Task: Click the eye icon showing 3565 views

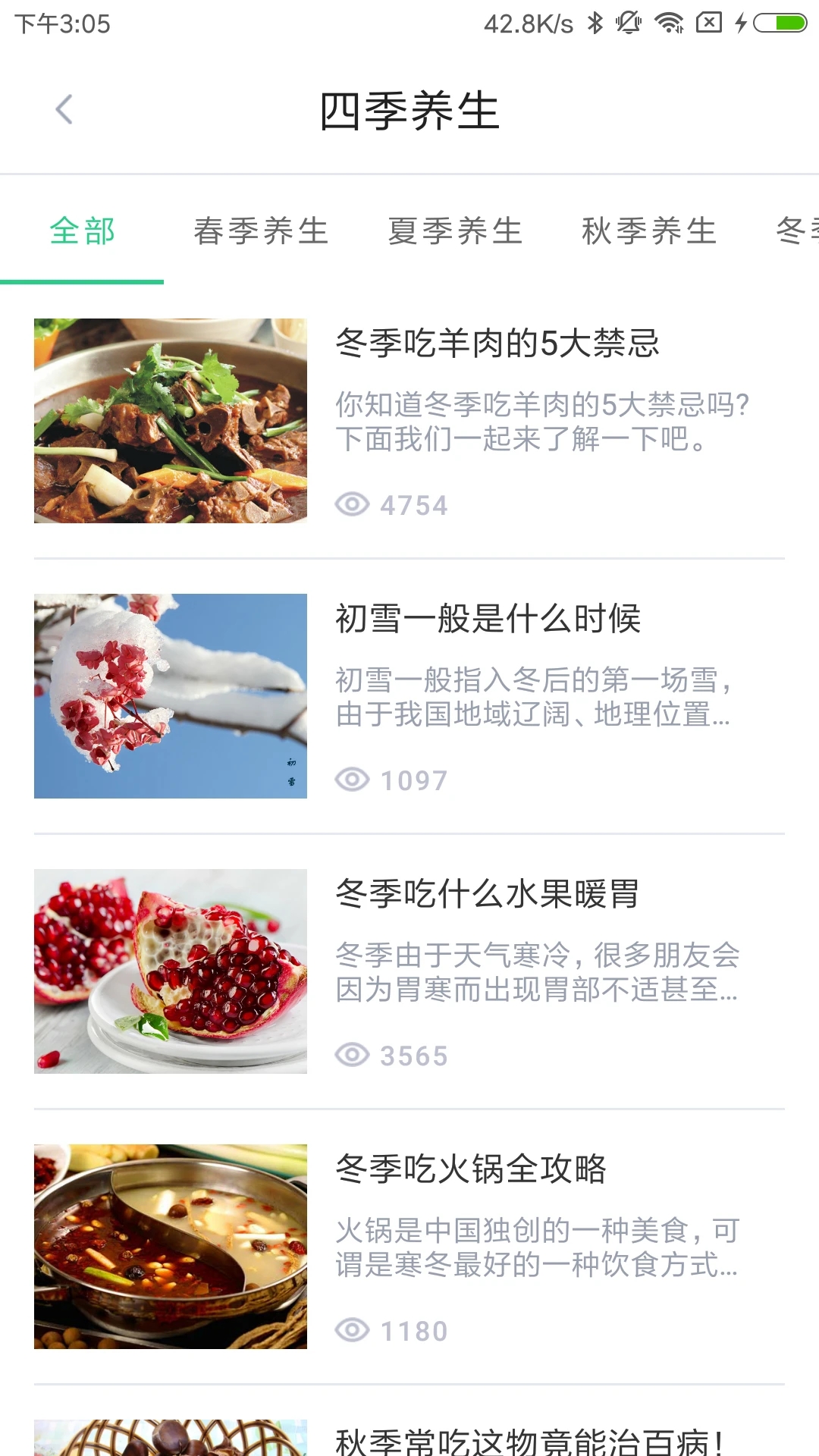Action: point(353,1055)
